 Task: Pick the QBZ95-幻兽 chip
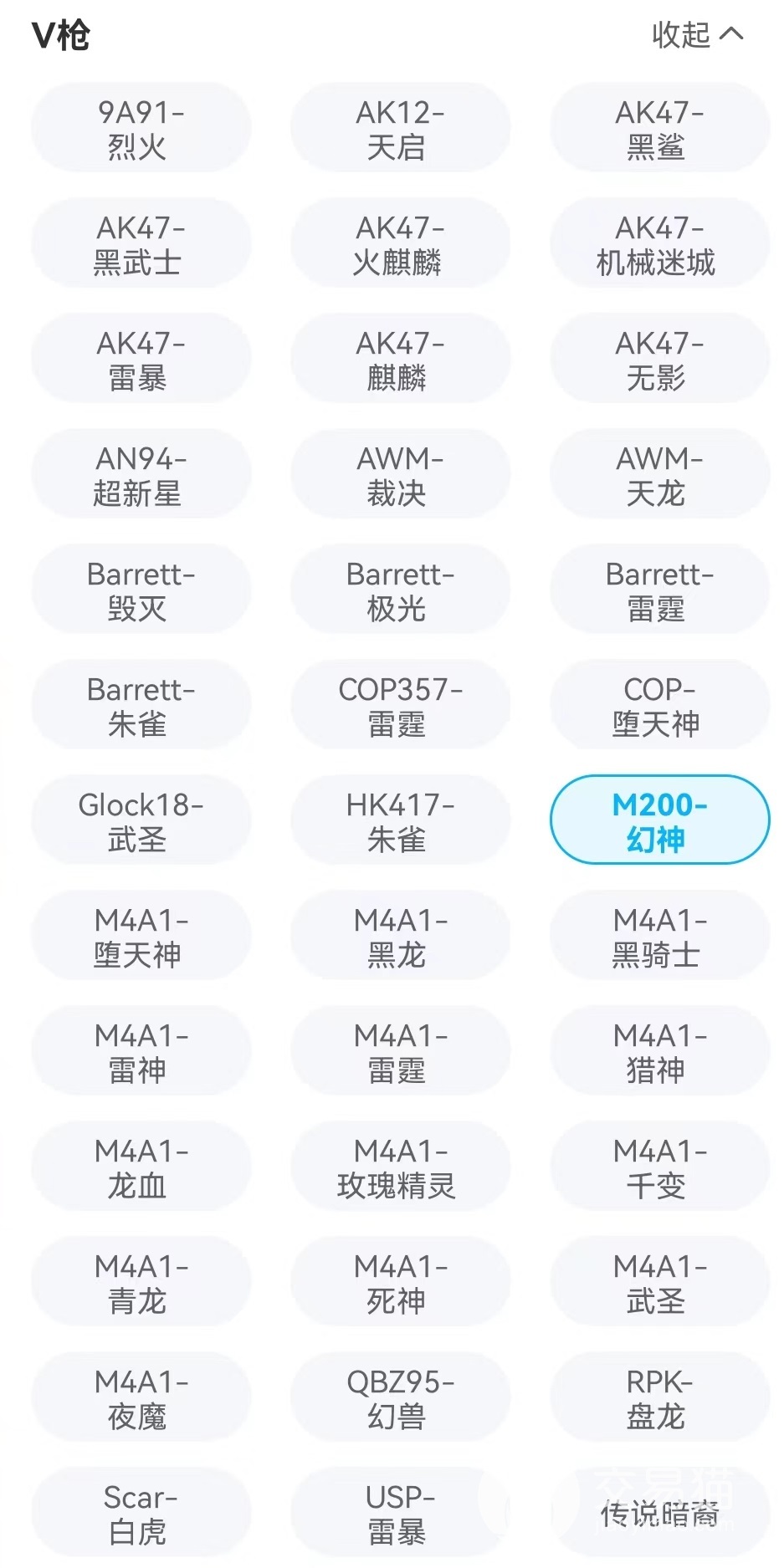point(400,1398)
